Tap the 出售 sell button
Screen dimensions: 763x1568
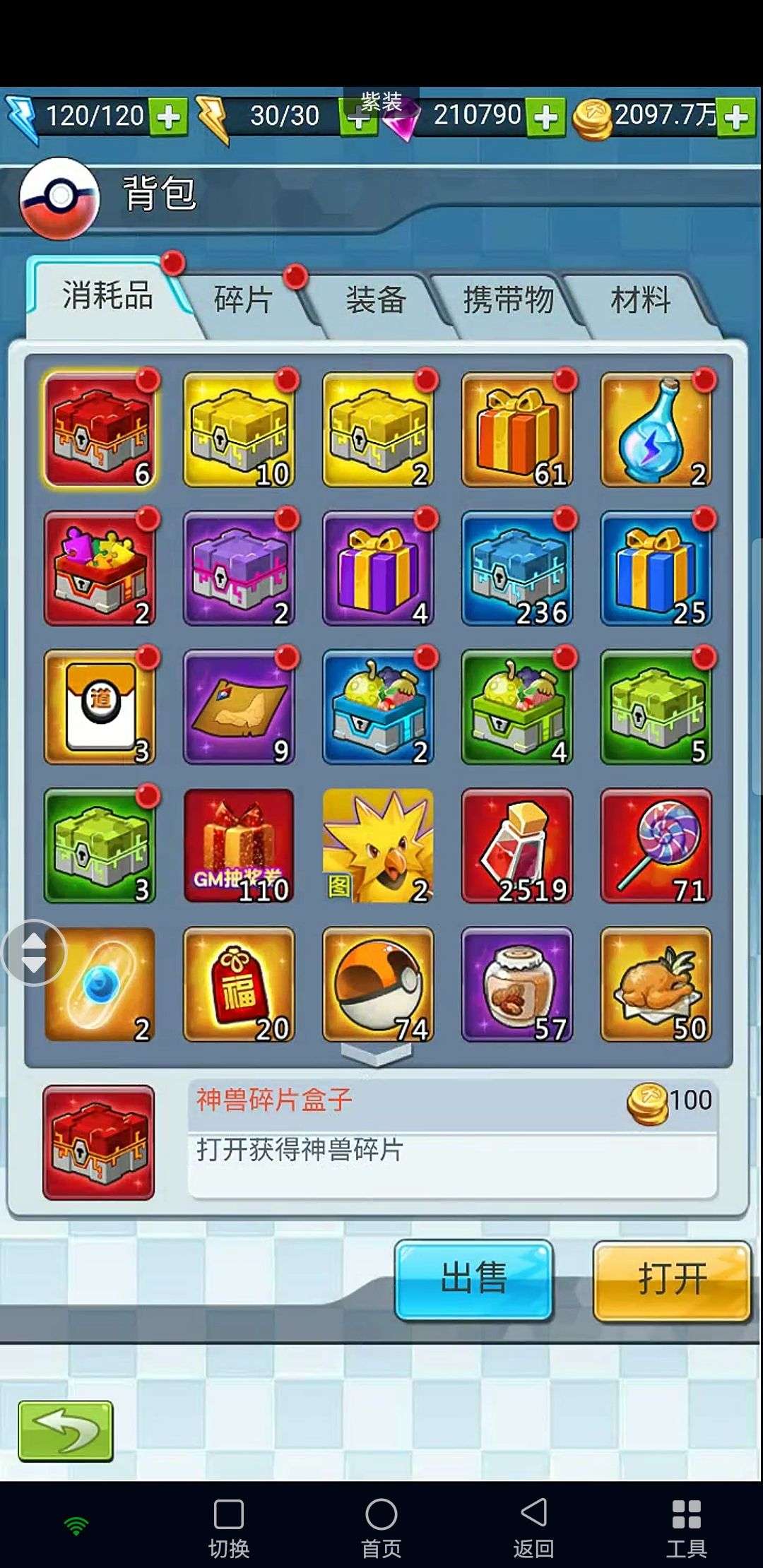point(473,1278)
